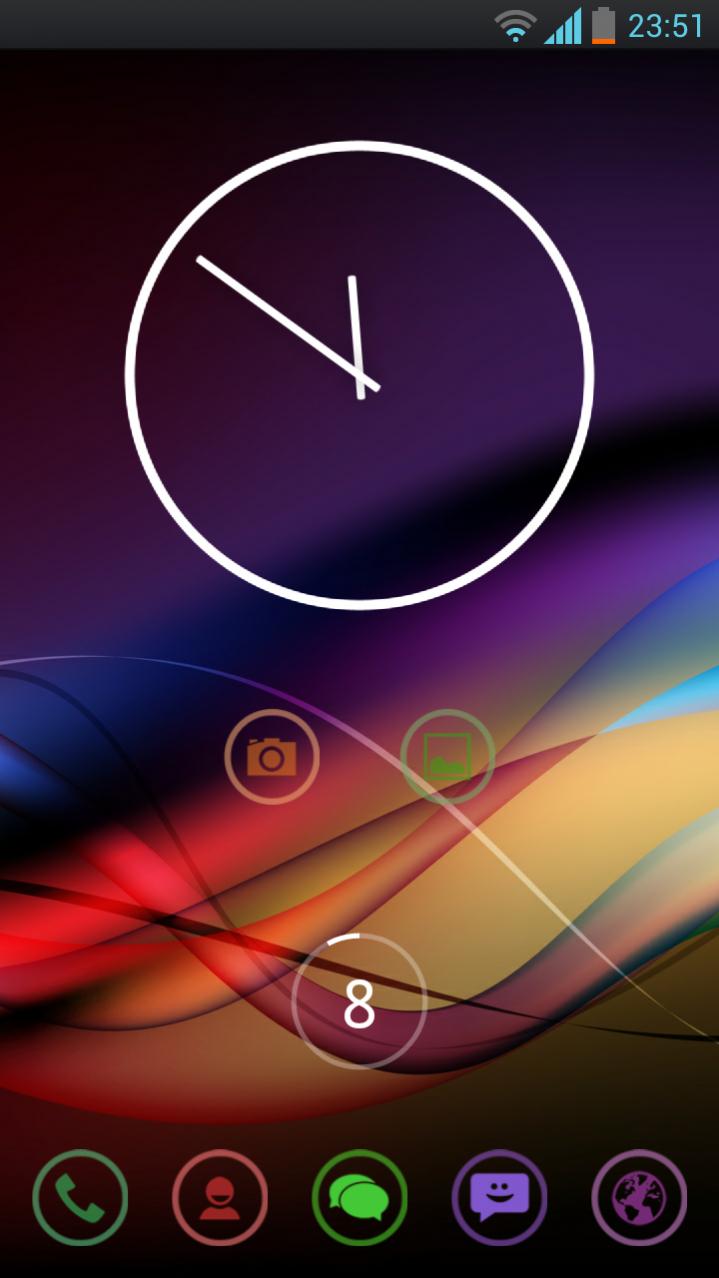
Task: Open the green chat bubbles app
Action: pyautogui.click(x=359, y=1197)
